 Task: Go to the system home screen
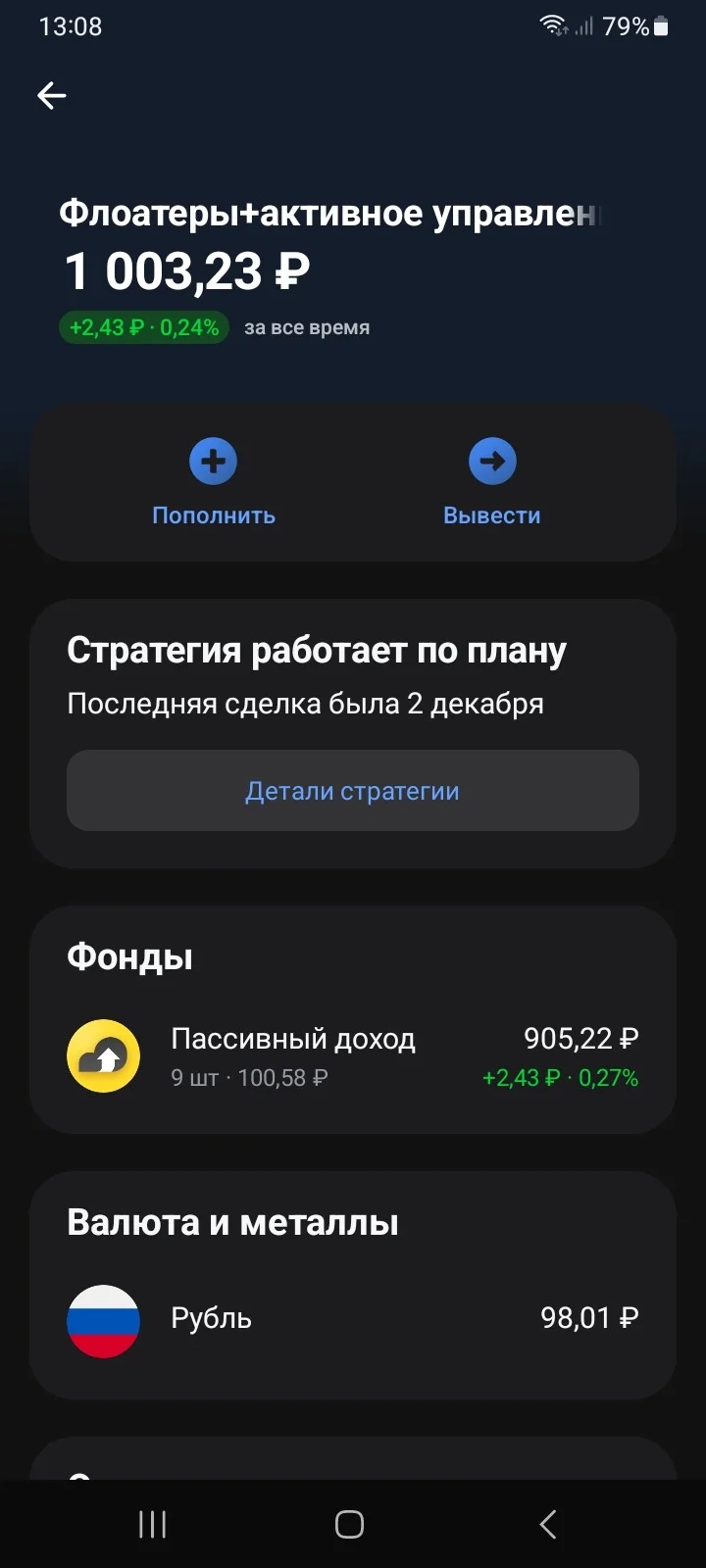[350, 1524]
